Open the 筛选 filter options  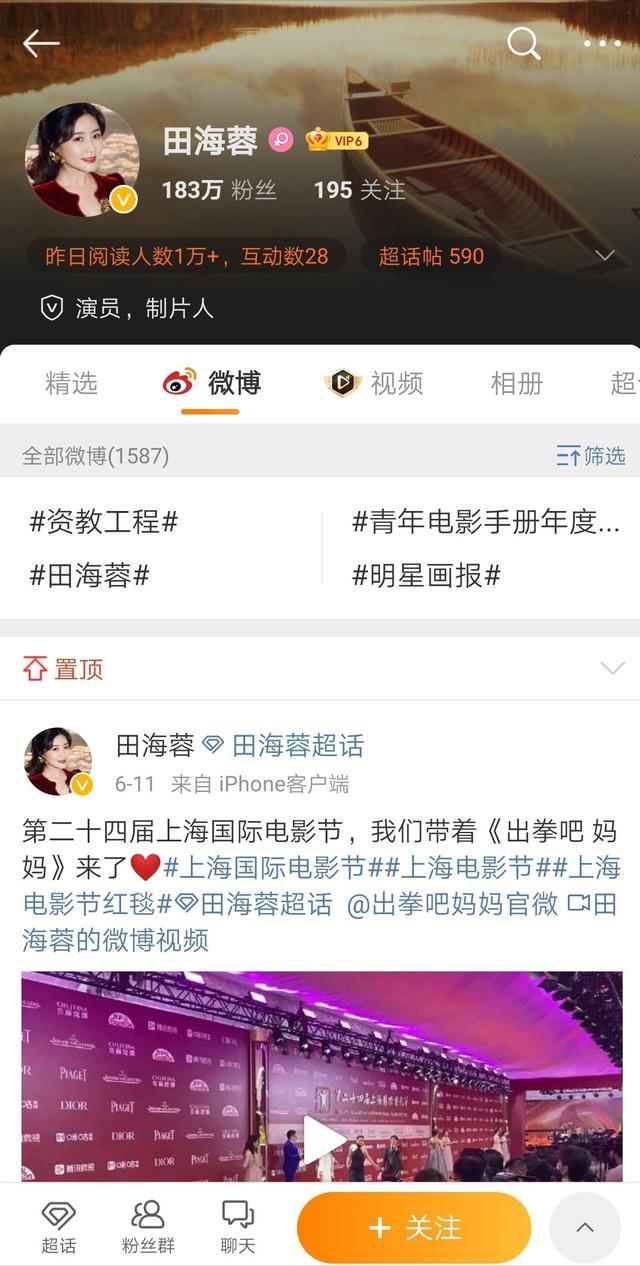591,456
